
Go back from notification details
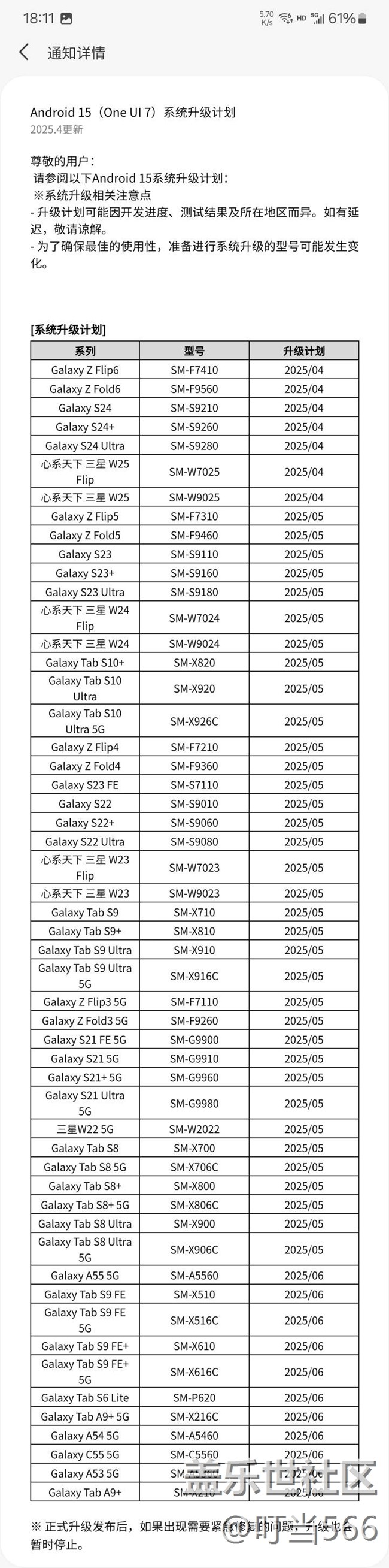point(25,52)
